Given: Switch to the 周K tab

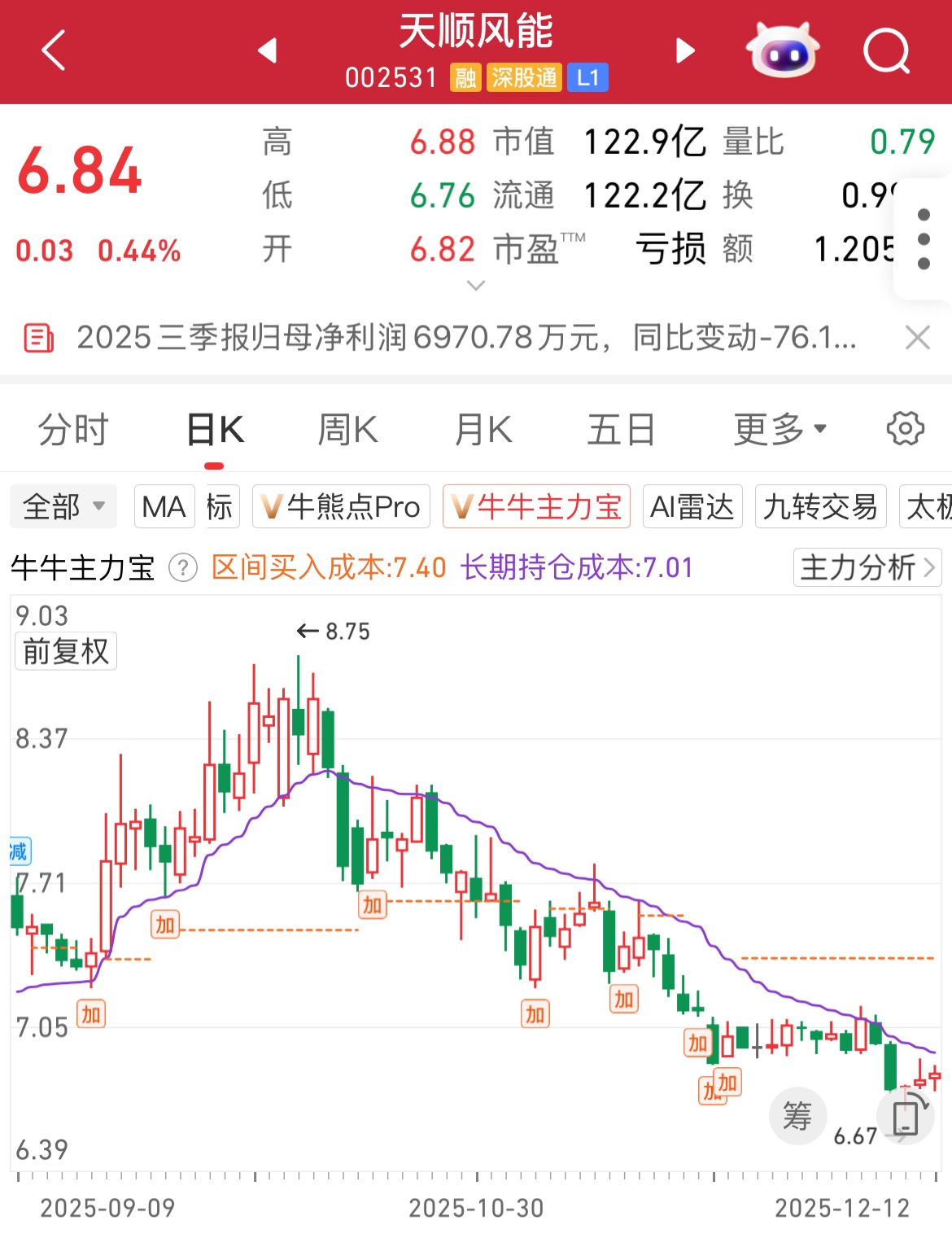Looking at the screenshot, I should pos(347,429).
